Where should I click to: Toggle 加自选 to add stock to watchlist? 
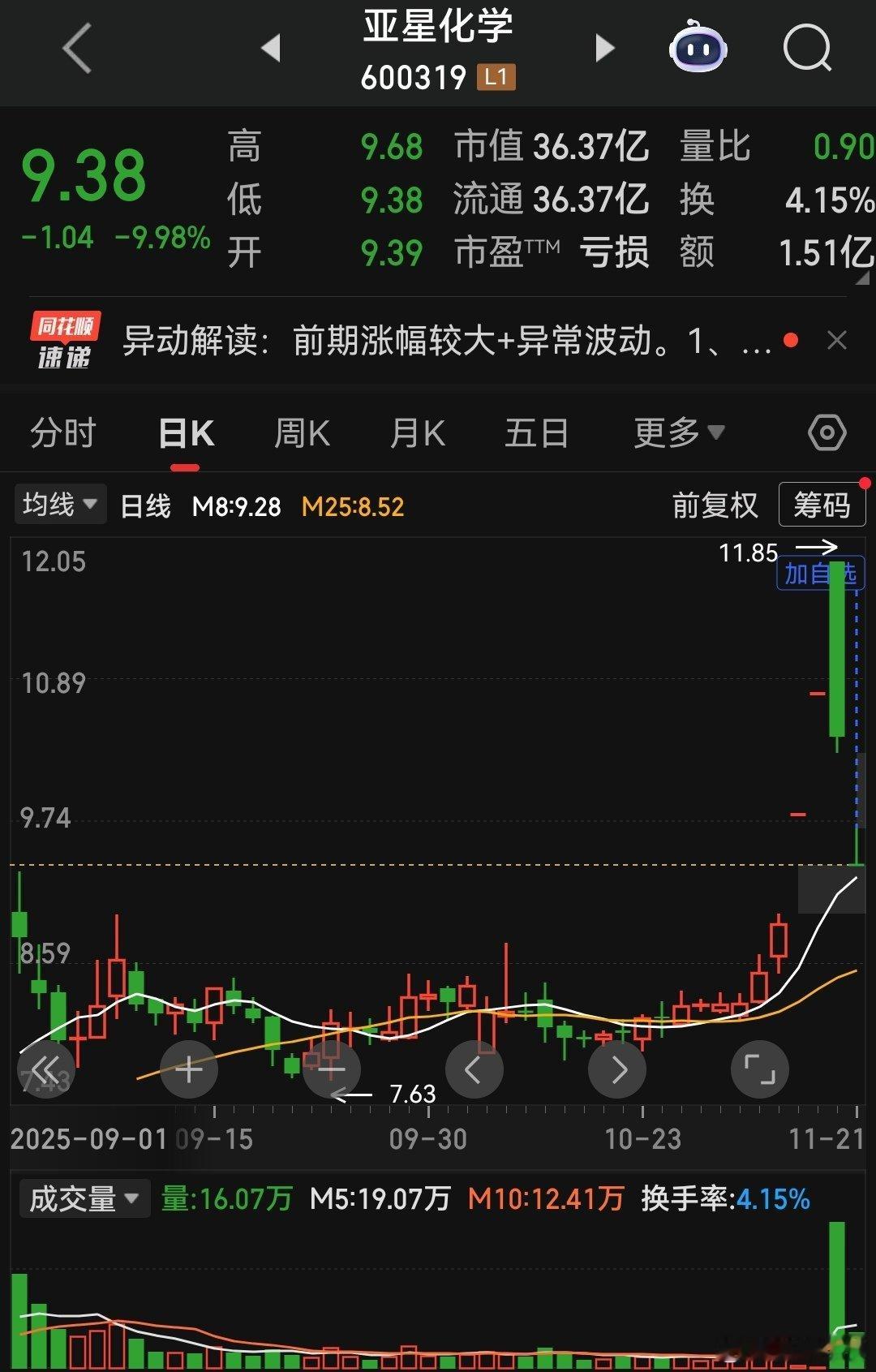pos(821,573)
